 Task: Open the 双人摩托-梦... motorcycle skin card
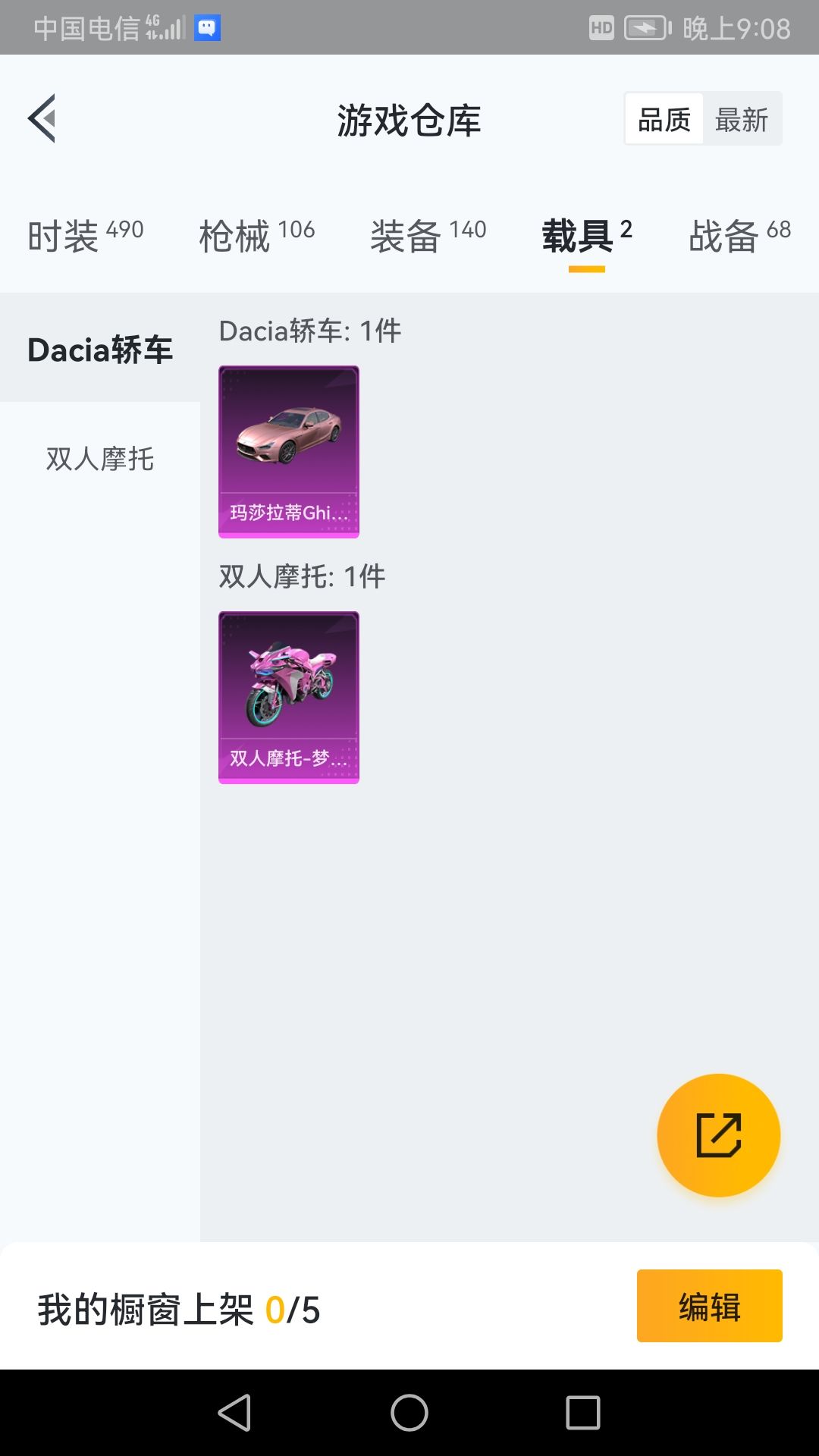point(289,698)
